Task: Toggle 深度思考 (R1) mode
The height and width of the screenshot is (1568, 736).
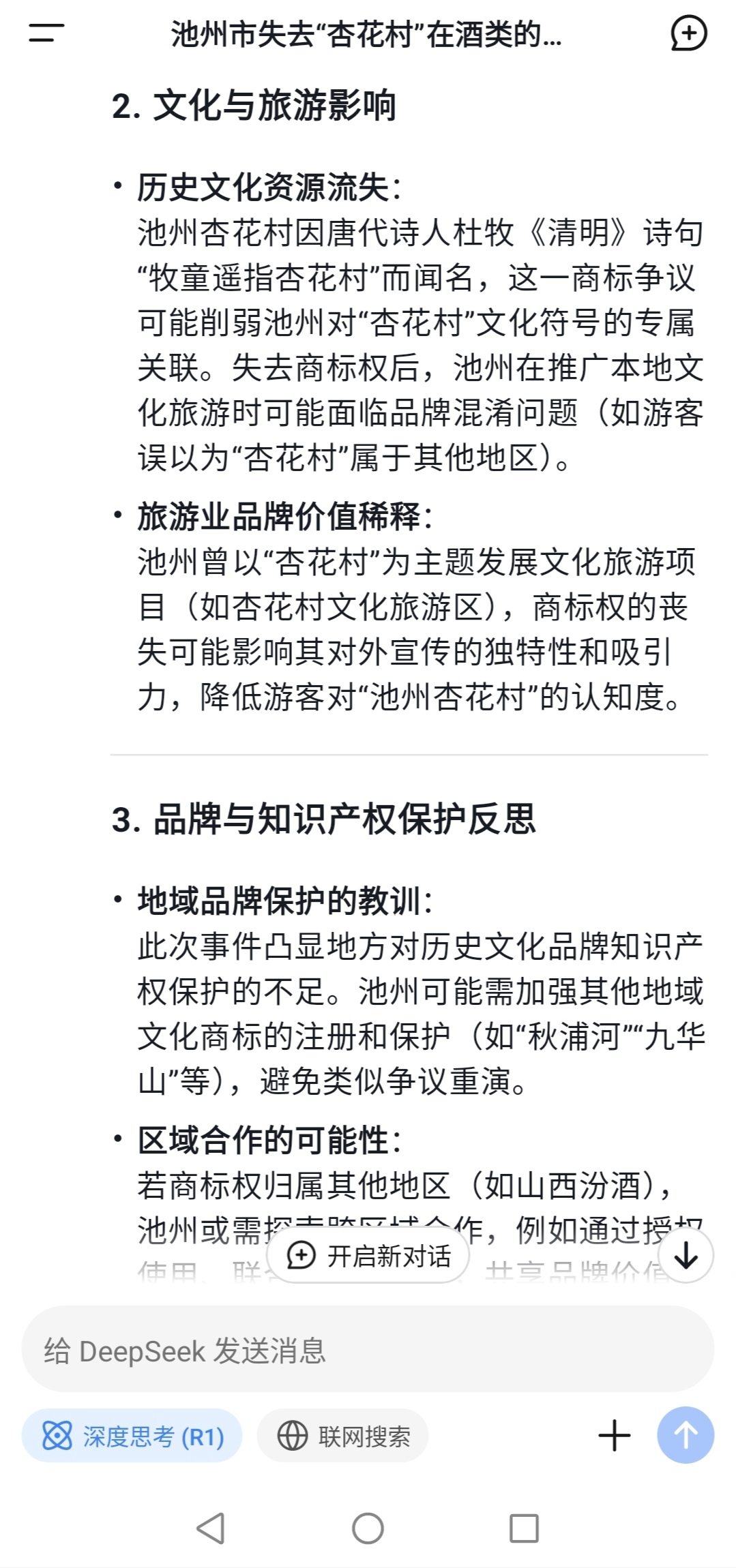Action: [132, 1436]
